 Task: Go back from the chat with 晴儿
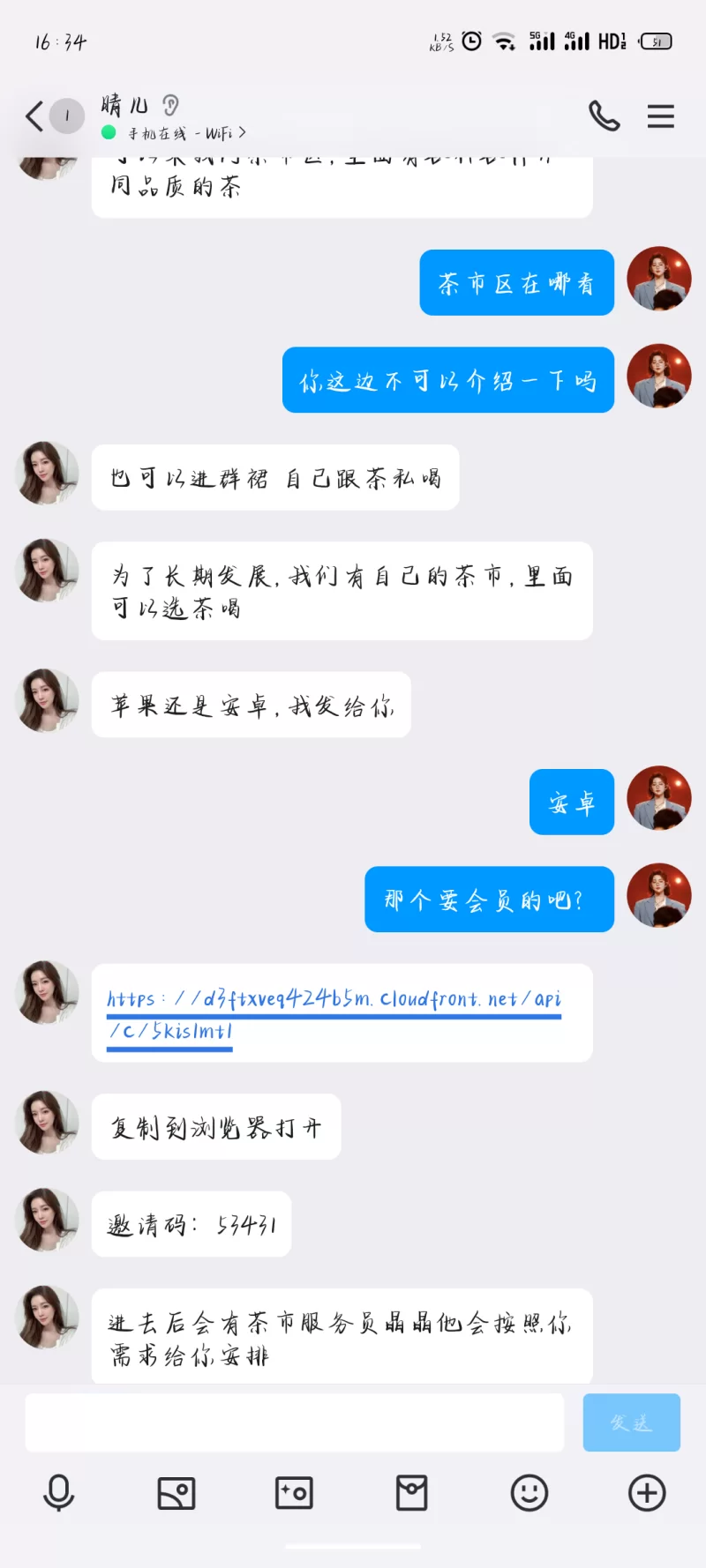[34, 116]
